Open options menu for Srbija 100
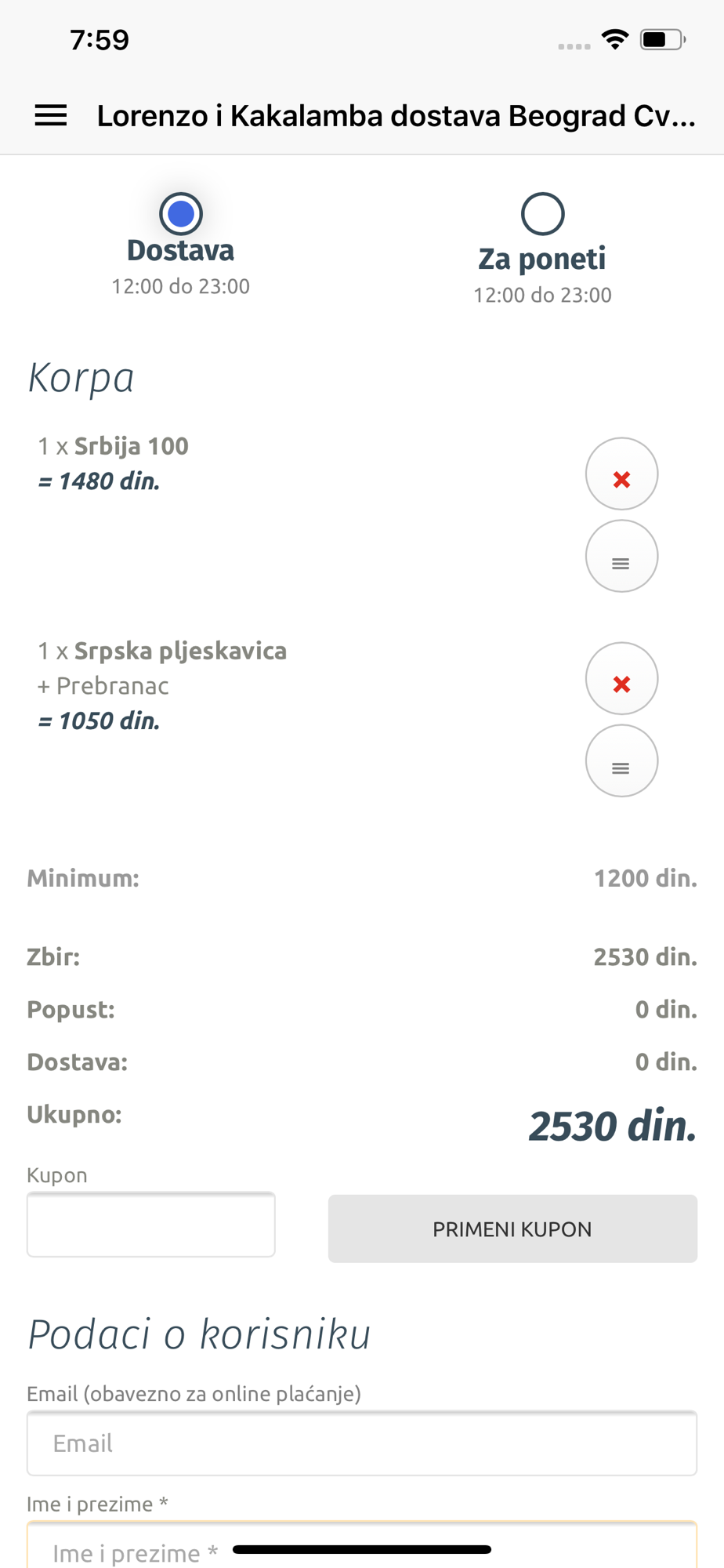 point(621,556)
